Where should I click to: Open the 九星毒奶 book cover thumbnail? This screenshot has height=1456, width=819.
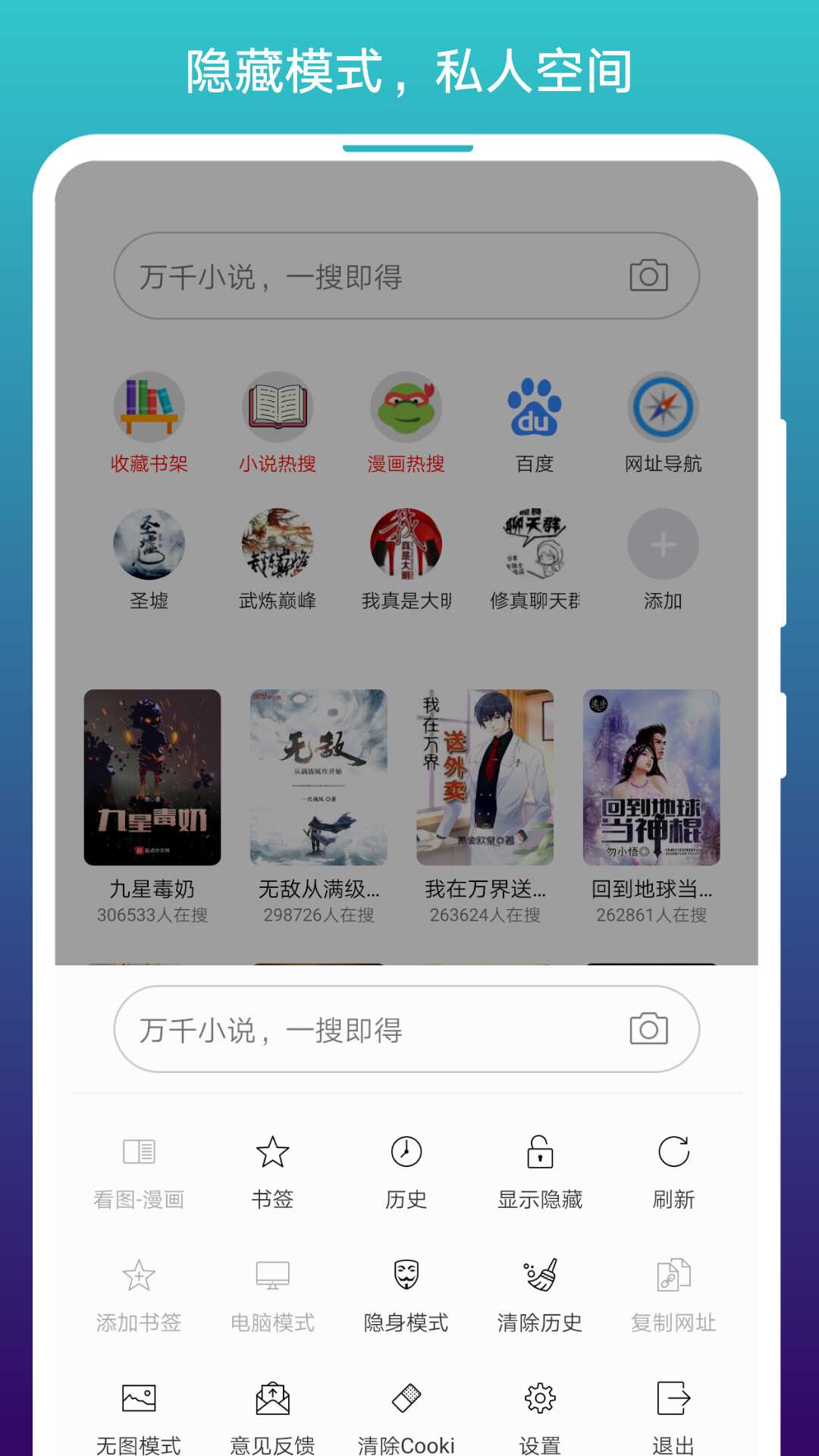click(x=152, y=777)
